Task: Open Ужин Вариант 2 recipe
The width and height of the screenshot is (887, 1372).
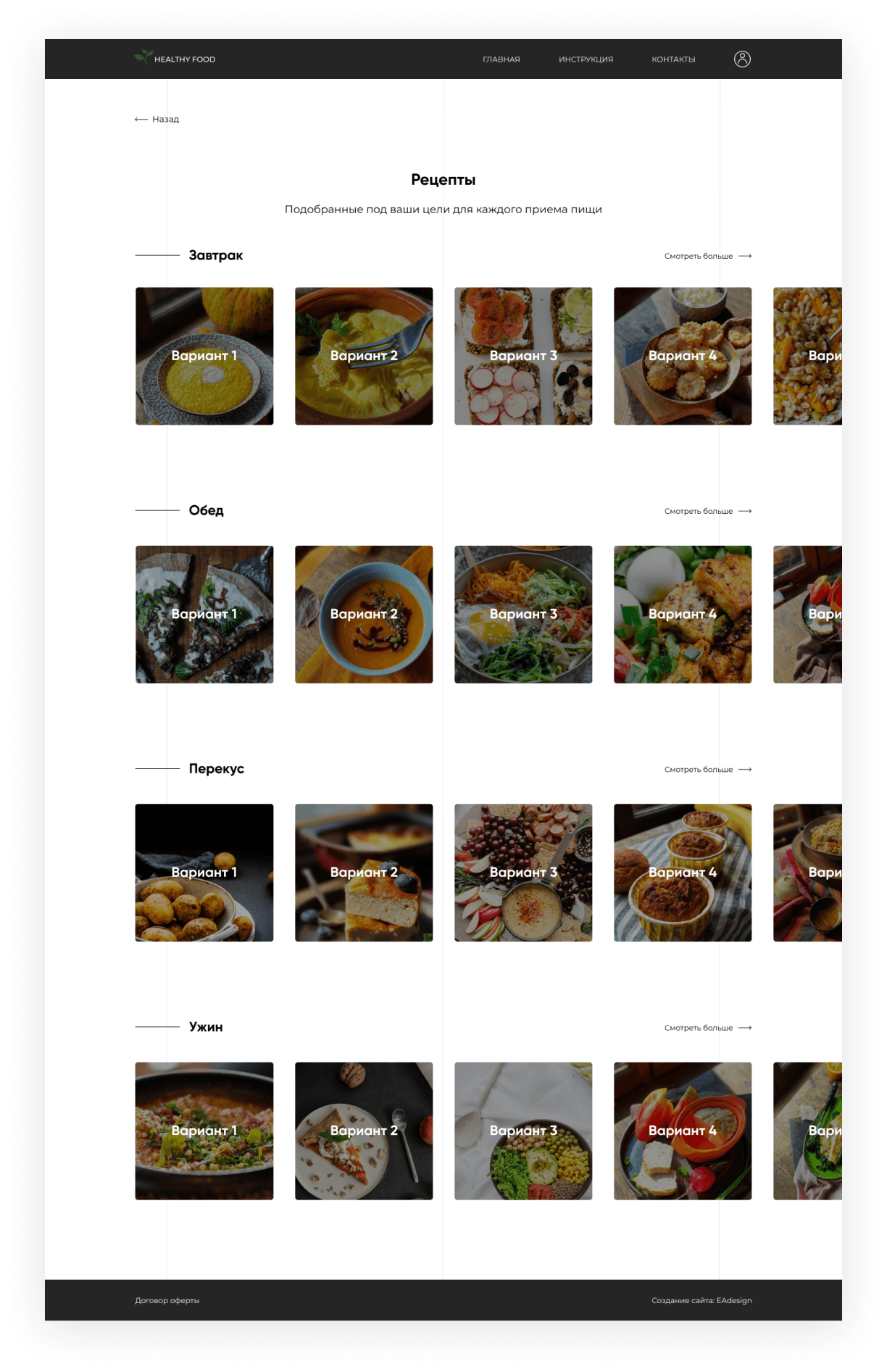Action: tap(364, 1131)
